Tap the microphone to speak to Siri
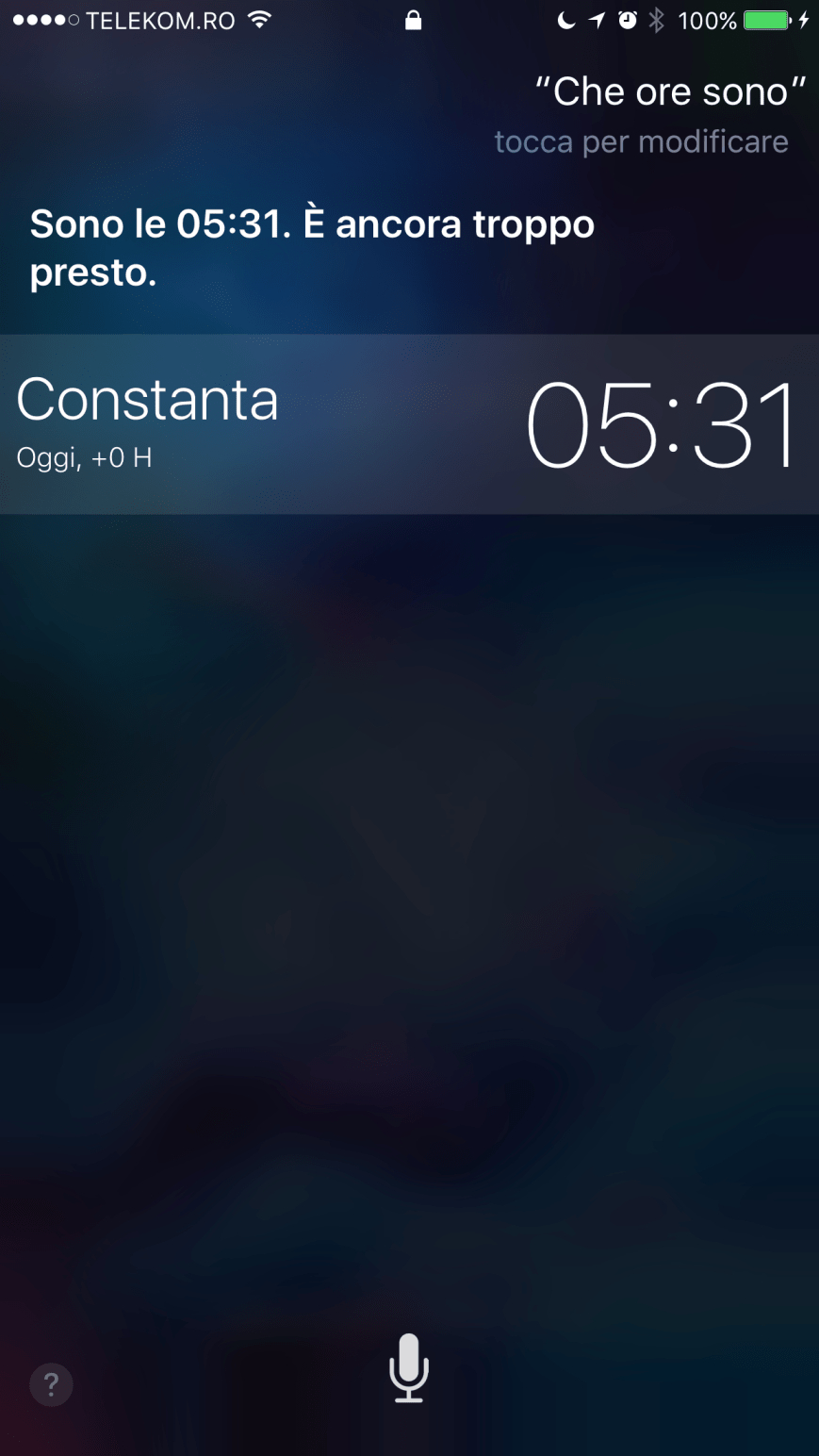Screen dimensions: 819x1456 click(409, 1368)
